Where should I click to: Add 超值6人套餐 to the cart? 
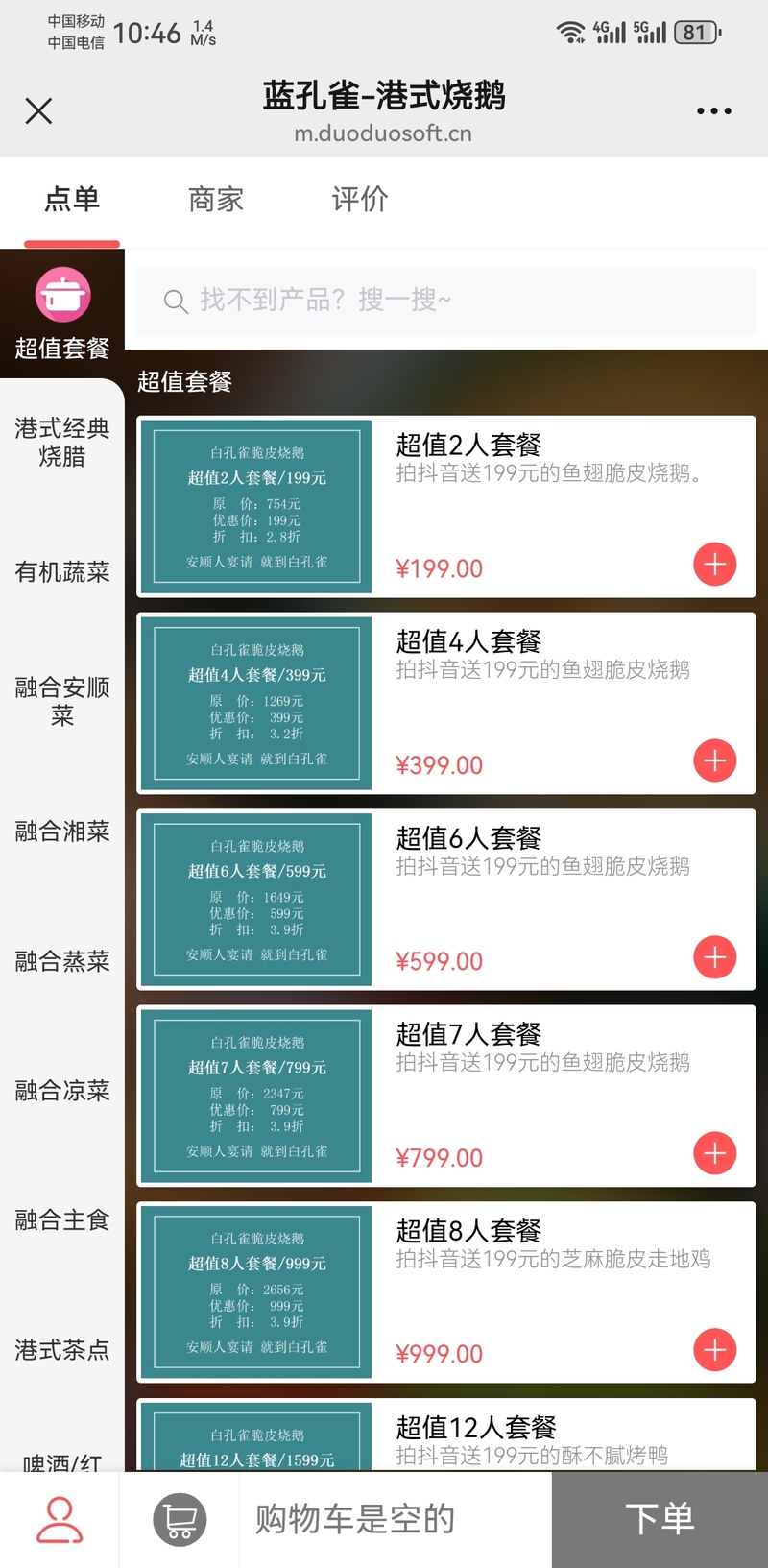714,957
